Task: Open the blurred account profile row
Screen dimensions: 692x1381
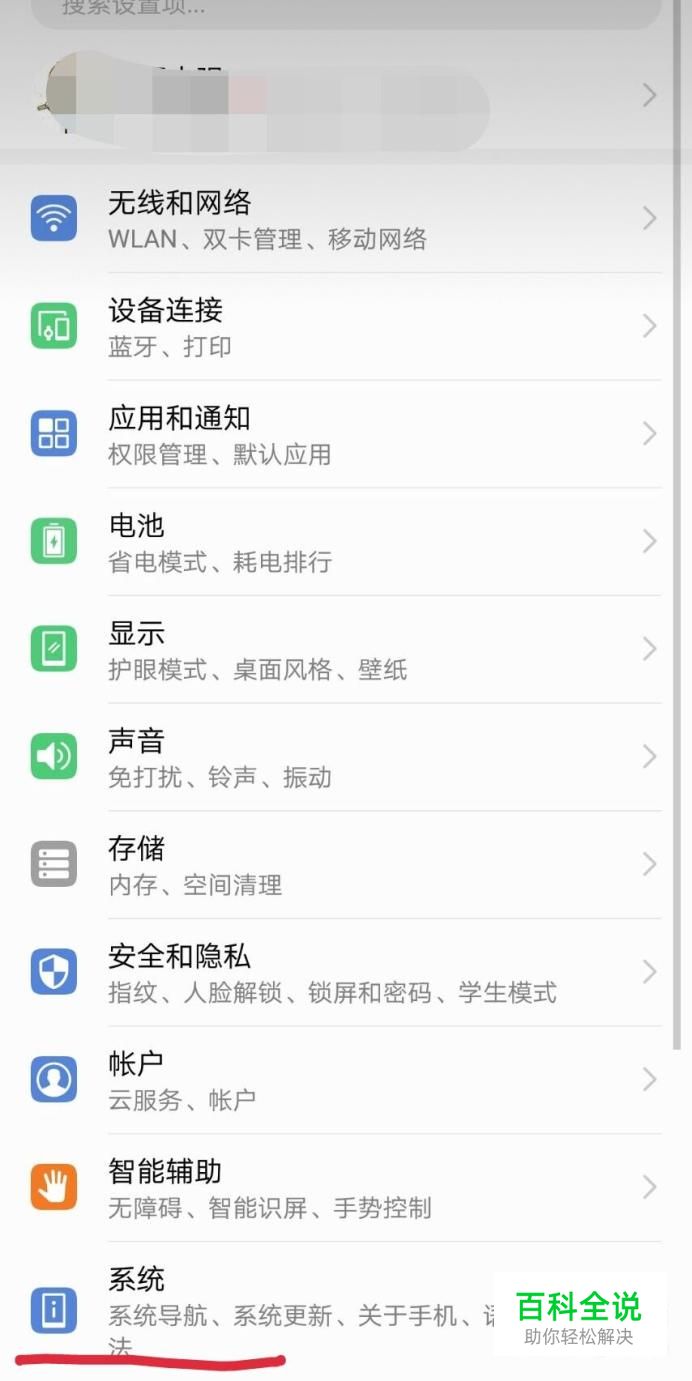Action: tap(345, 97)
